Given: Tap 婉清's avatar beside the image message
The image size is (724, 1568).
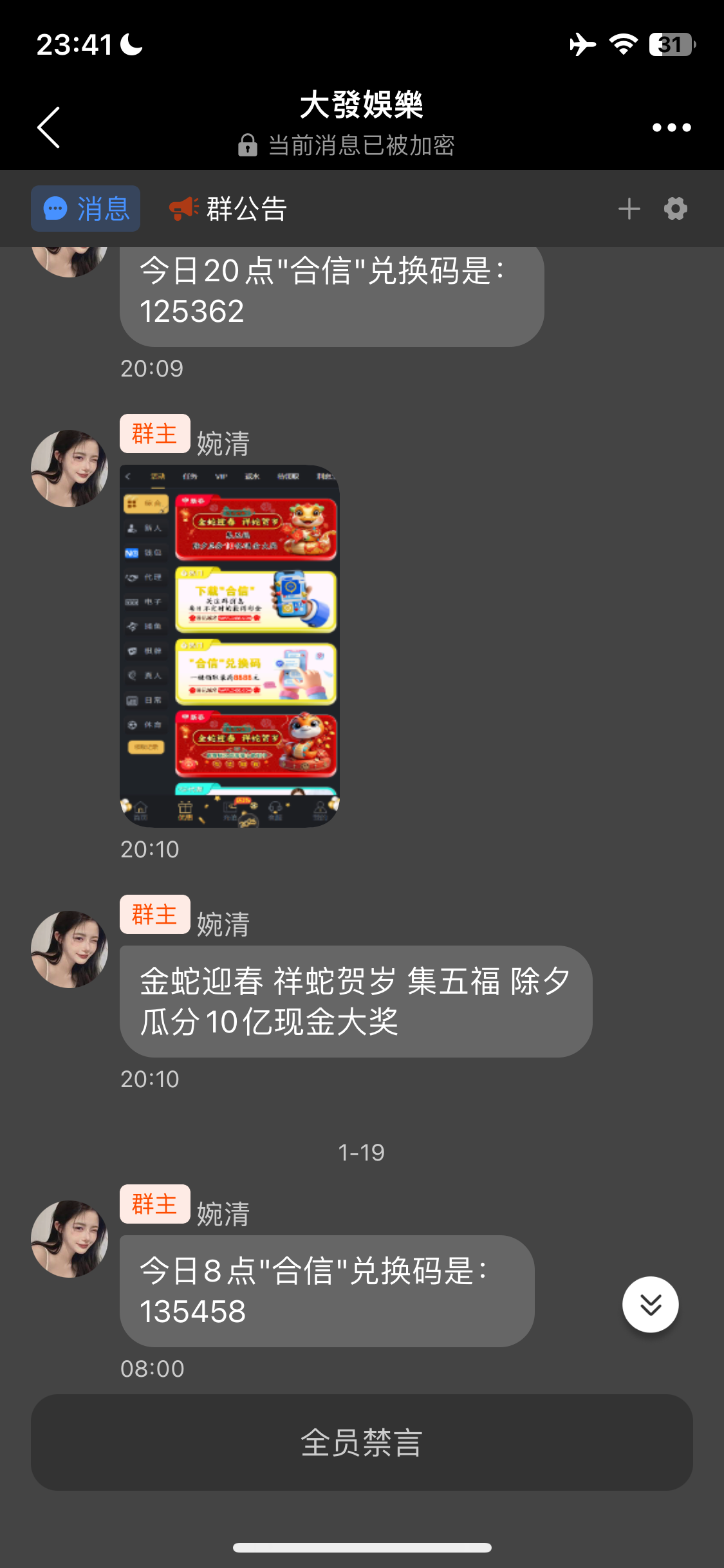Looking at the screenshot, I should (70, 469).
